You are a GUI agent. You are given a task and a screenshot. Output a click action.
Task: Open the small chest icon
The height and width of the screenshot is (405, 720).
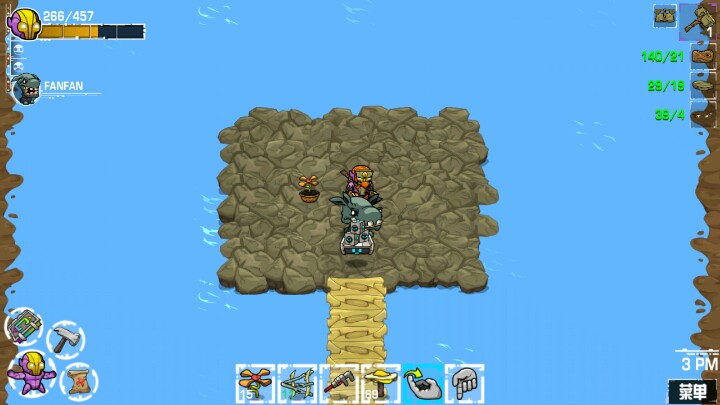point(664,16)
